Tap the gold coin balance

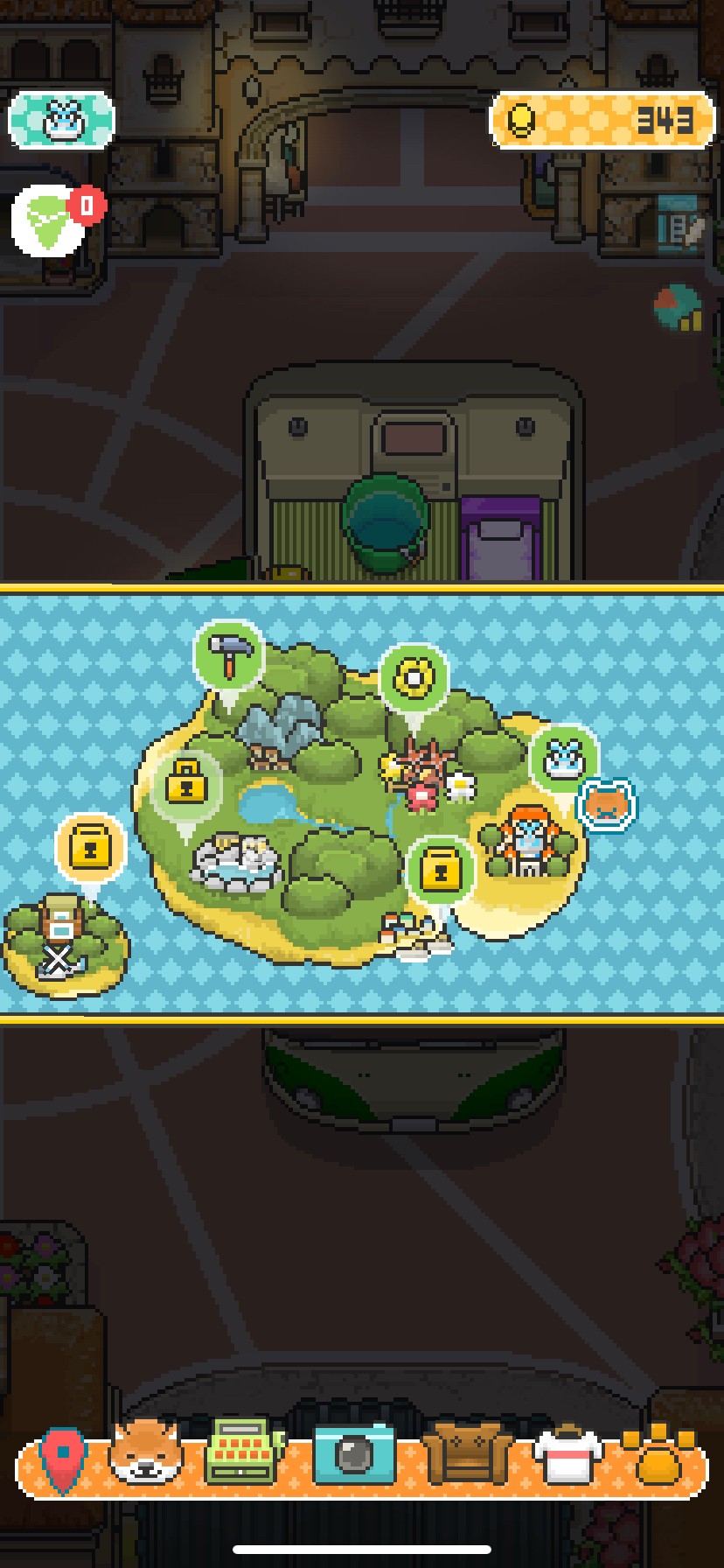point(602,120)
